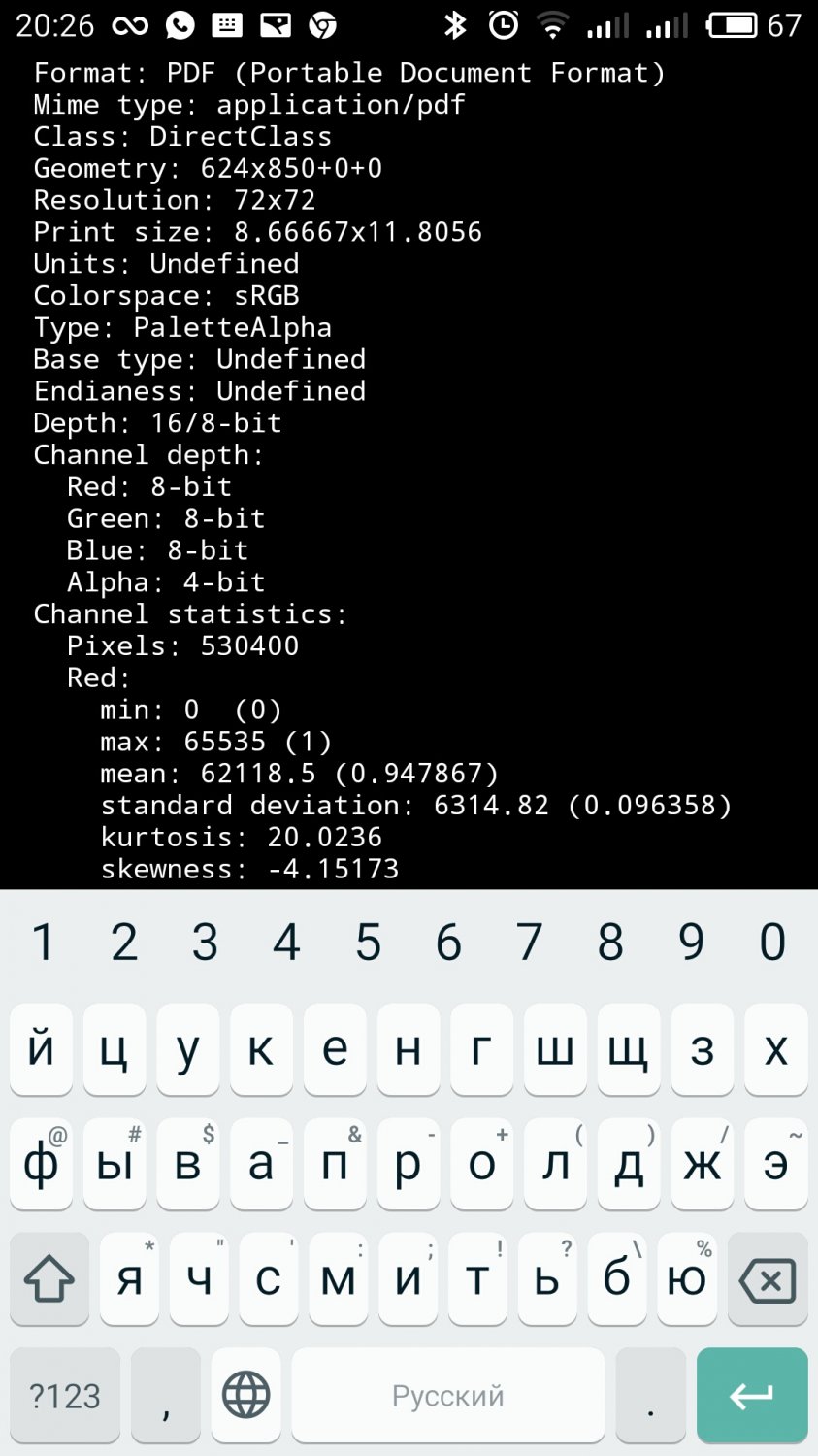
Task: Open the ?123 symbols layout
Action: pos(65,1396)
